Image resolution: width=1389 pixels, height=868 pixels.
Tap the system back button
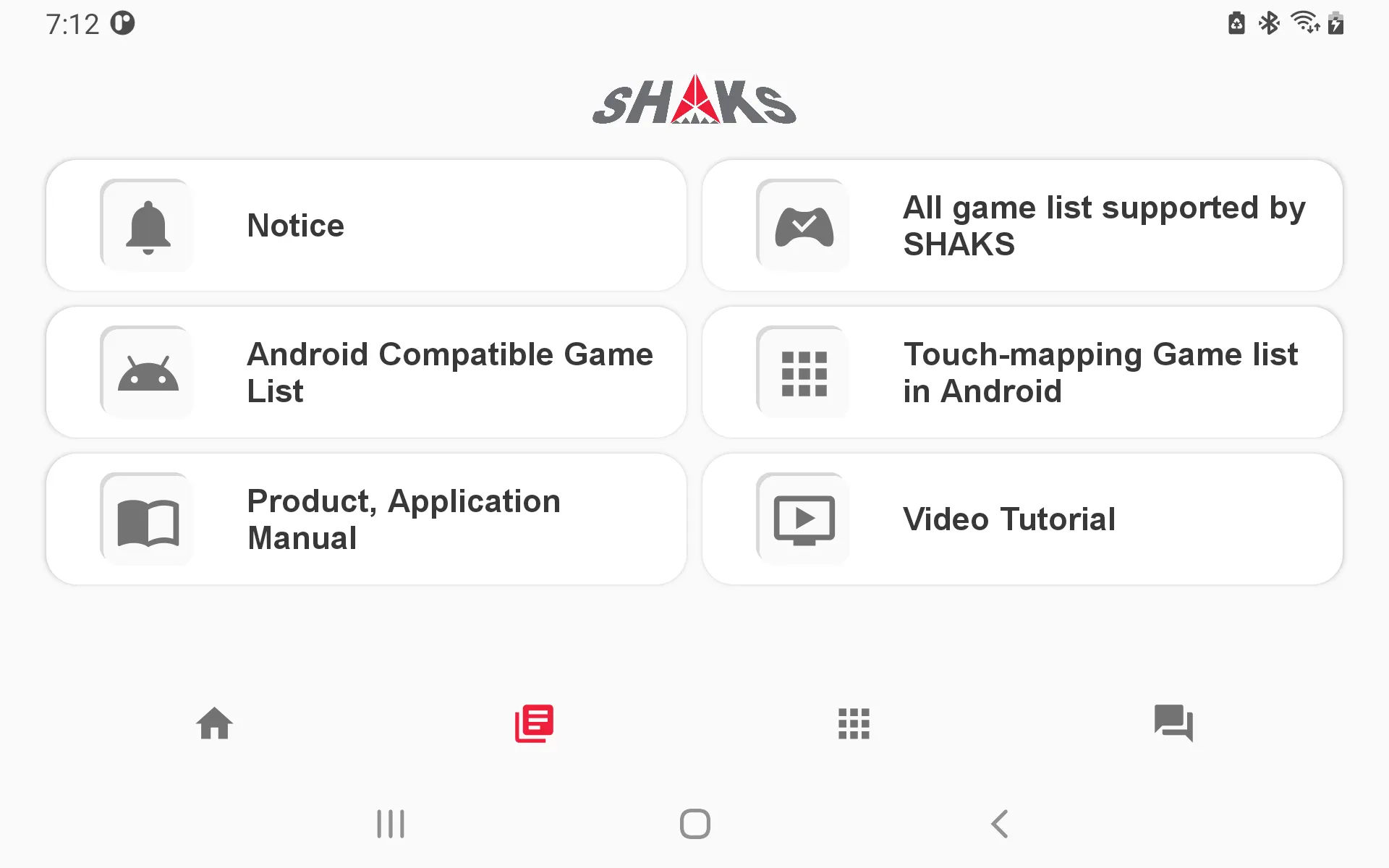coord(1000,824)
